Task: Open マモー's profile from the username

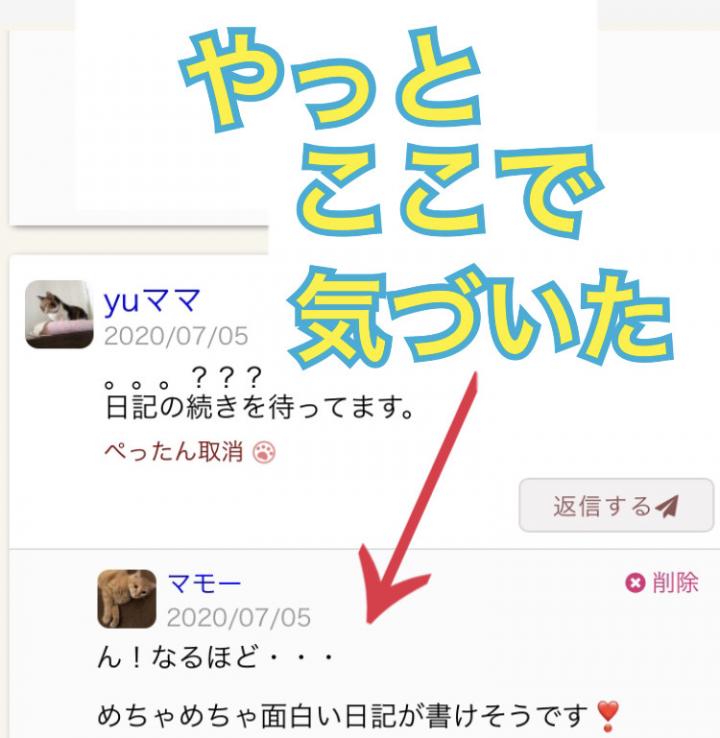Action: (204, 584)
